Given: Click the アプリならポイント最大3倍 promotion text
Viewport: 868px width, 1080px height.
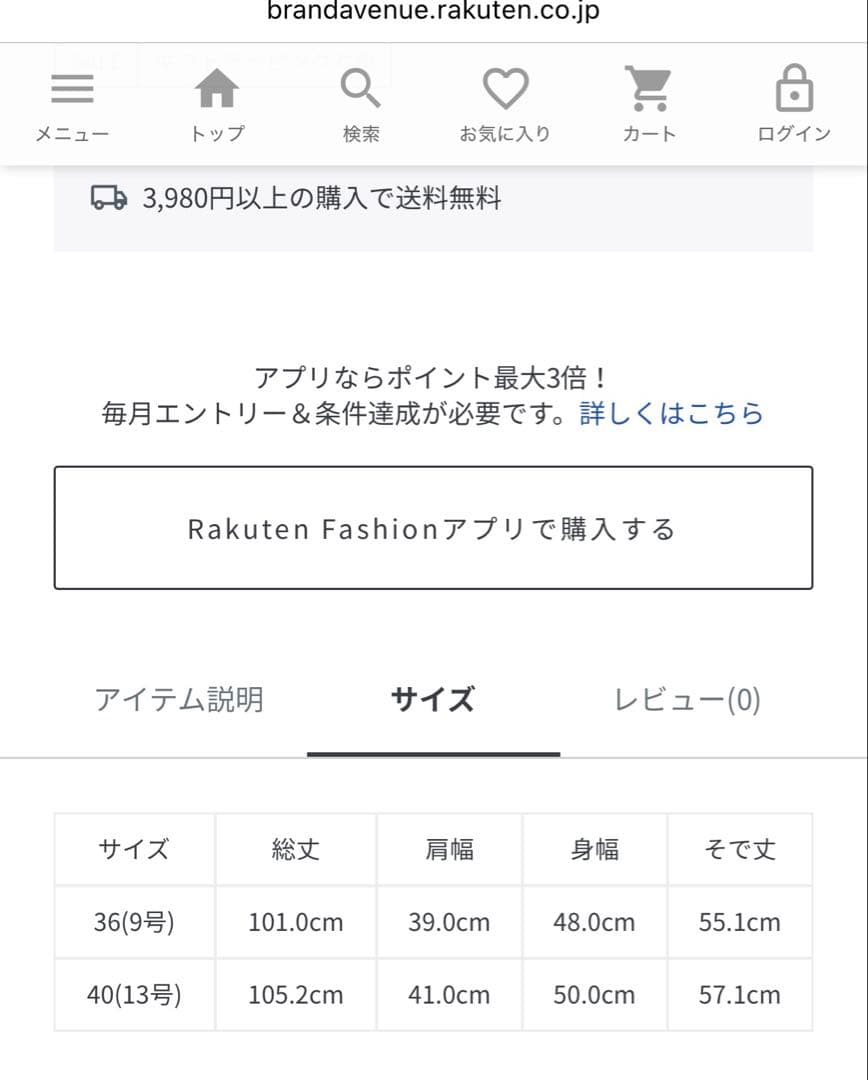Looking at the screenshot, I should pos(433,378).
